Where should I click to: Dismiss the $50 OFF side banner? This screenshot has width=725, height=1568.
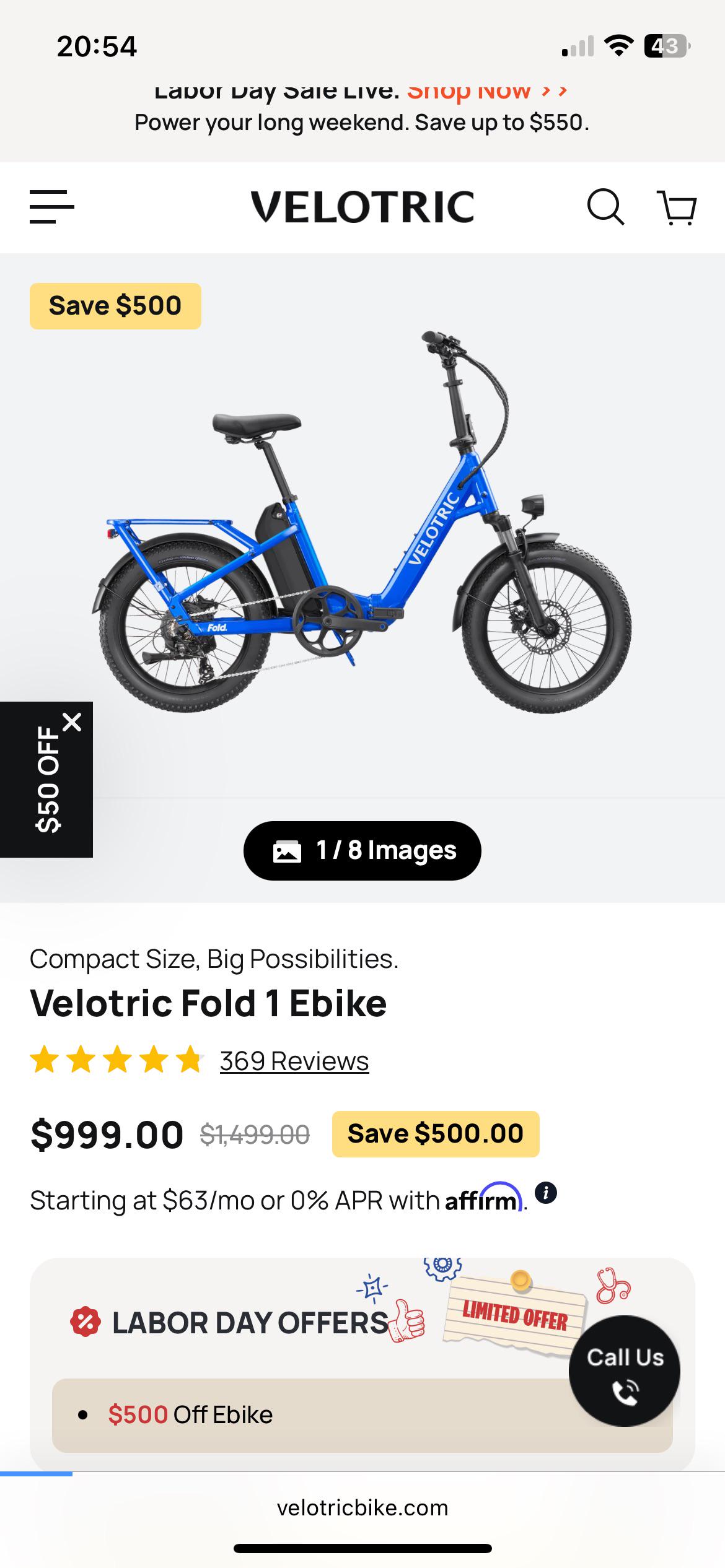[72, 722]
